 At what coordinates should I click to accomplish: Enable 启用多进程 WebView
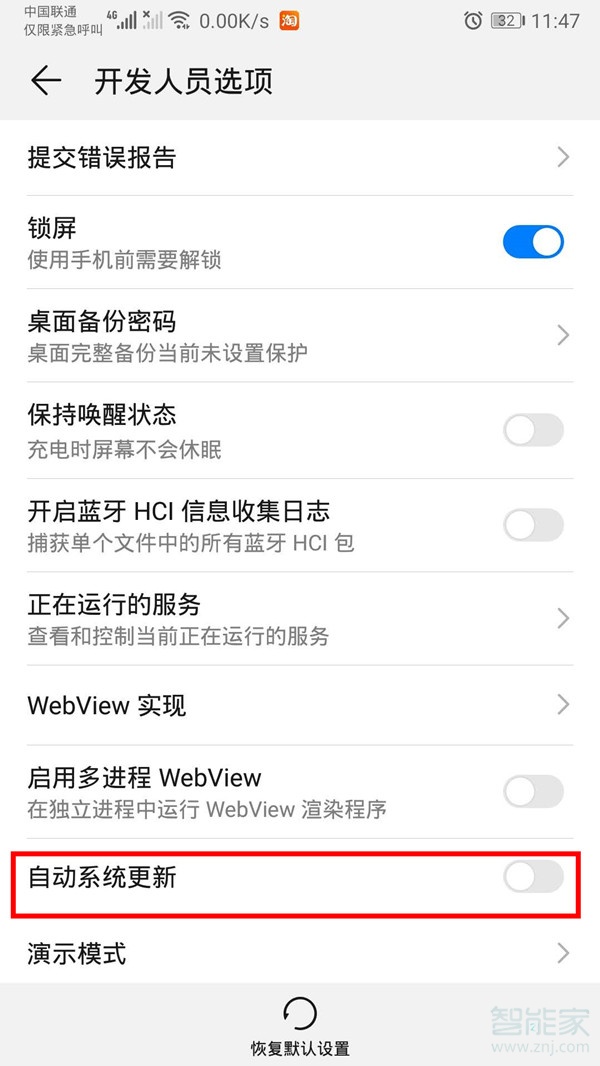tap(533, 792)
